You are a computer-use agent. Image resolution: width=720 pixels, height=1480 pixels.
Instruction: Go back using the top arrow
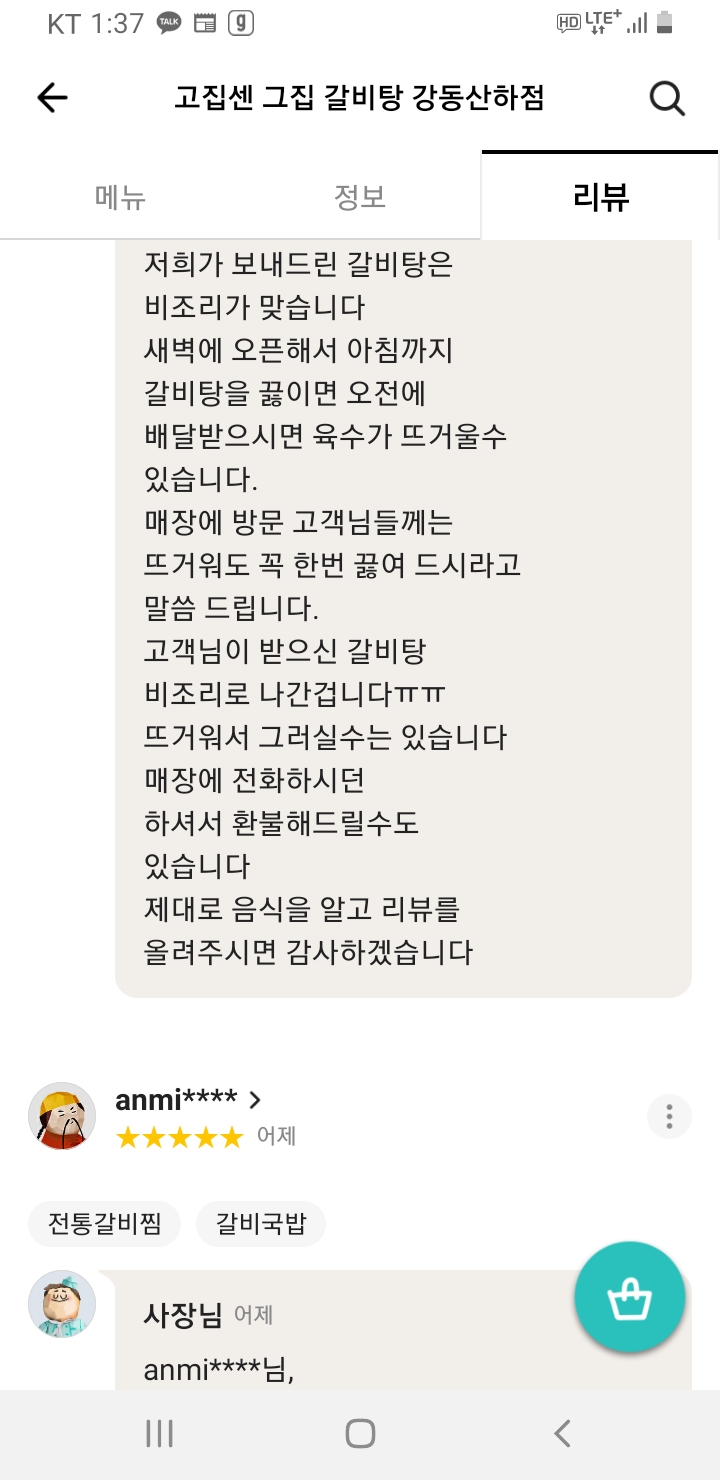click(x=52, y=98)
